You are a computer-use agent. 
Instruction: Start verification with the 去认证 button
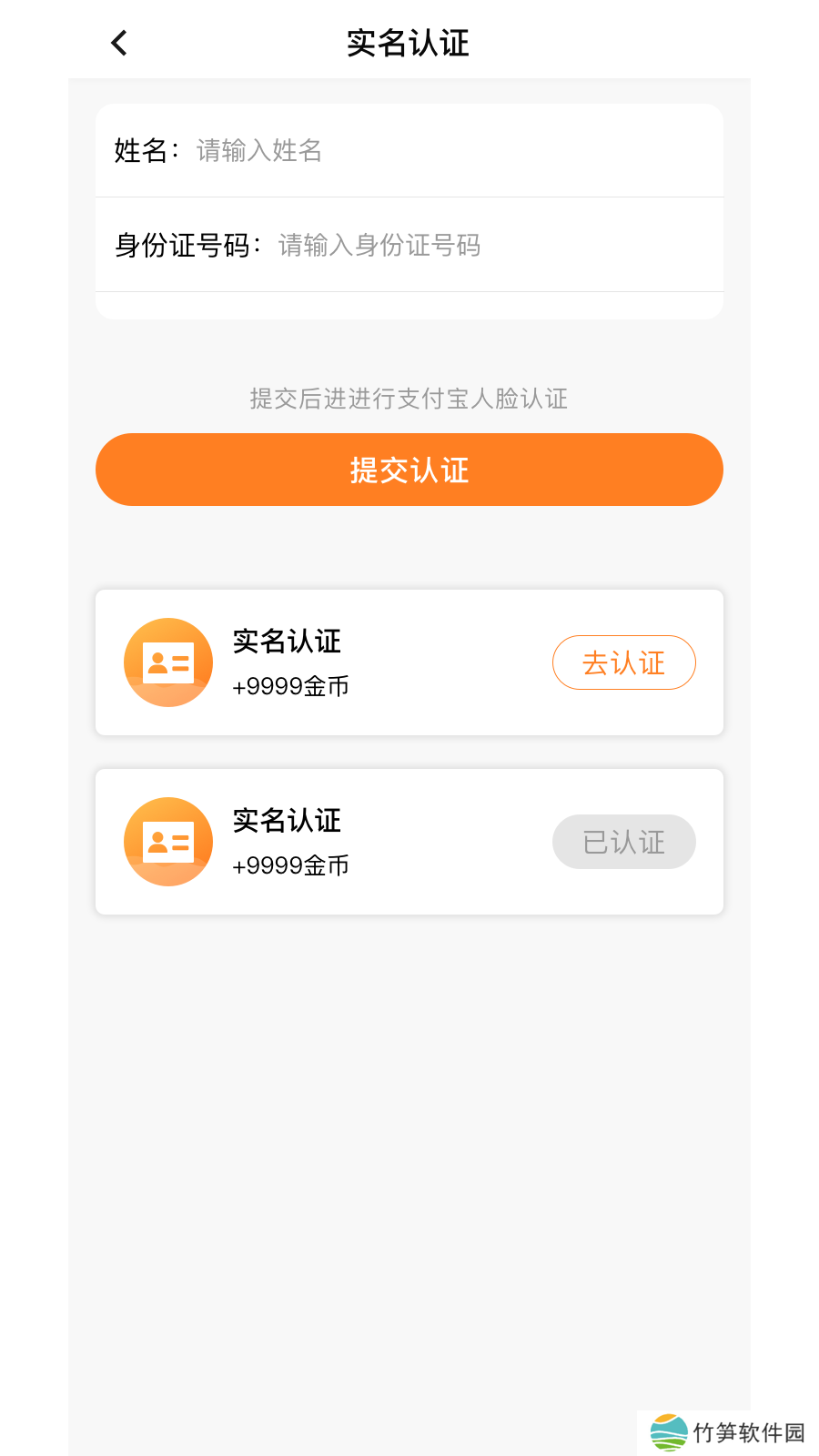point(623,662)
